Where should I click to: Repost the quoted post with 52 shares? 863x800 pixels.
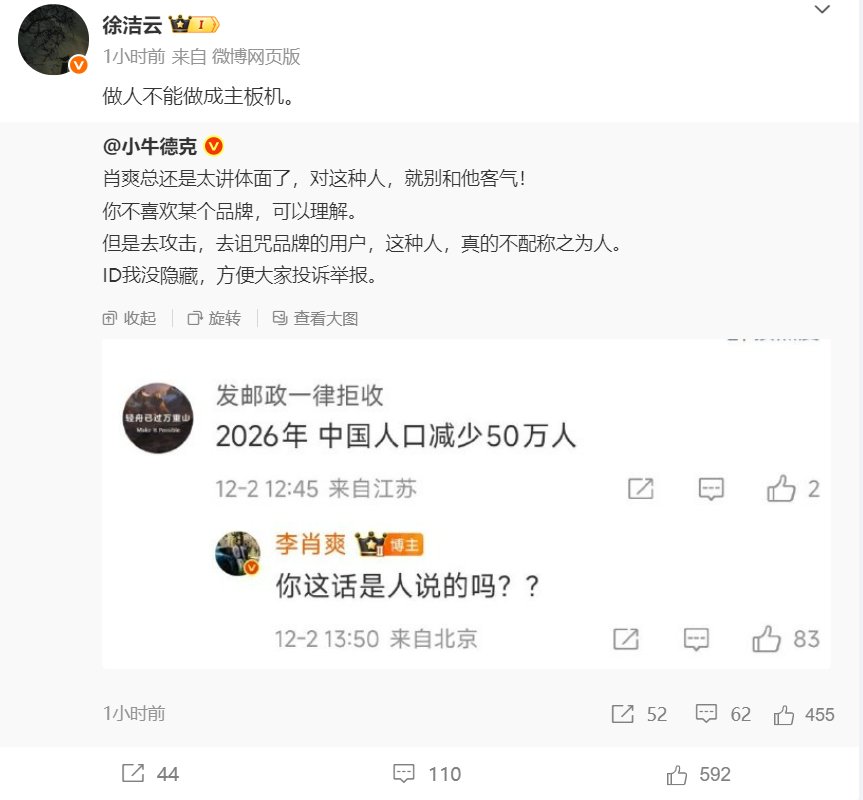tap(639, 714)
